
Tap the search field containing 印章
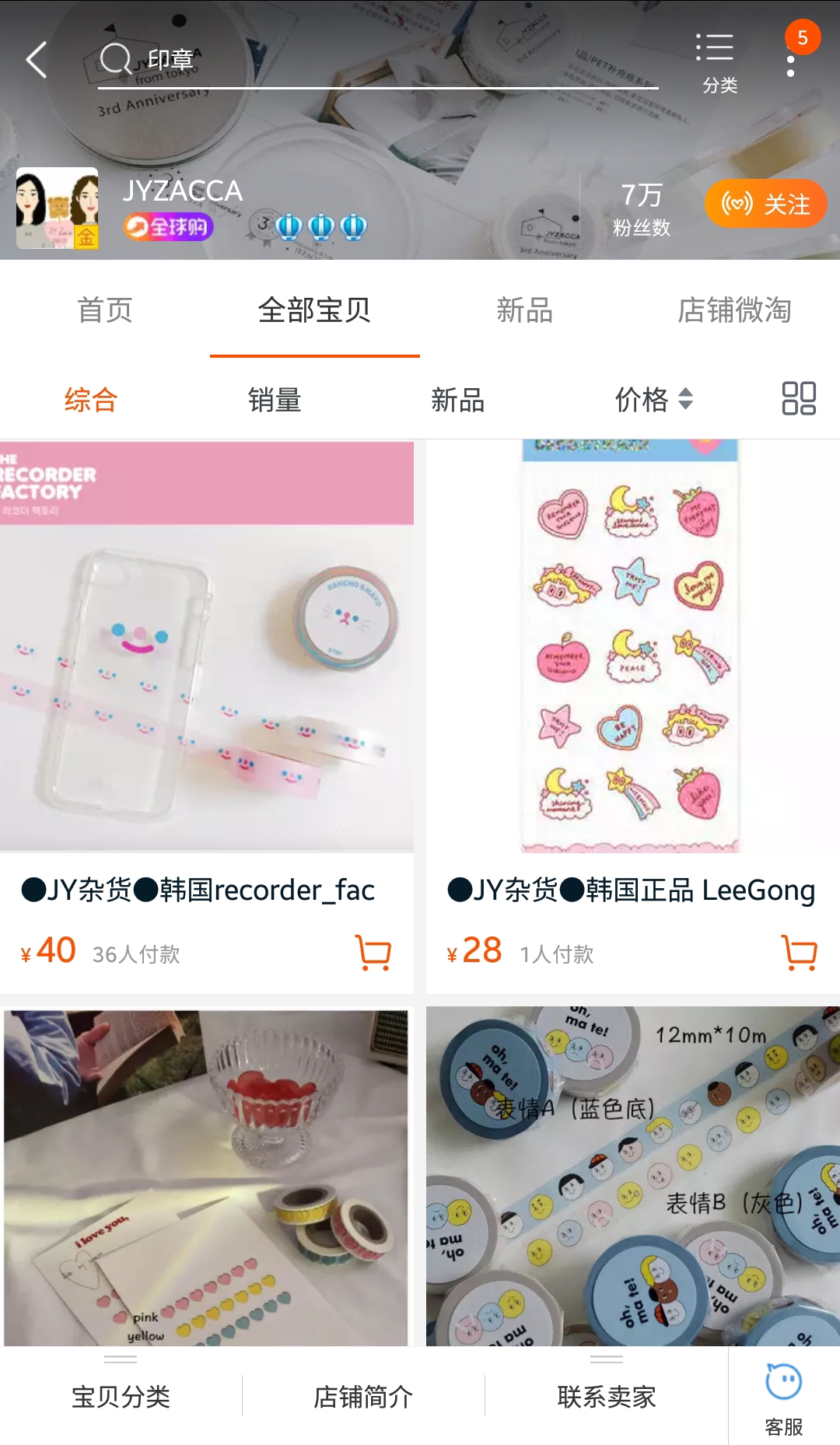click(373, 61)
